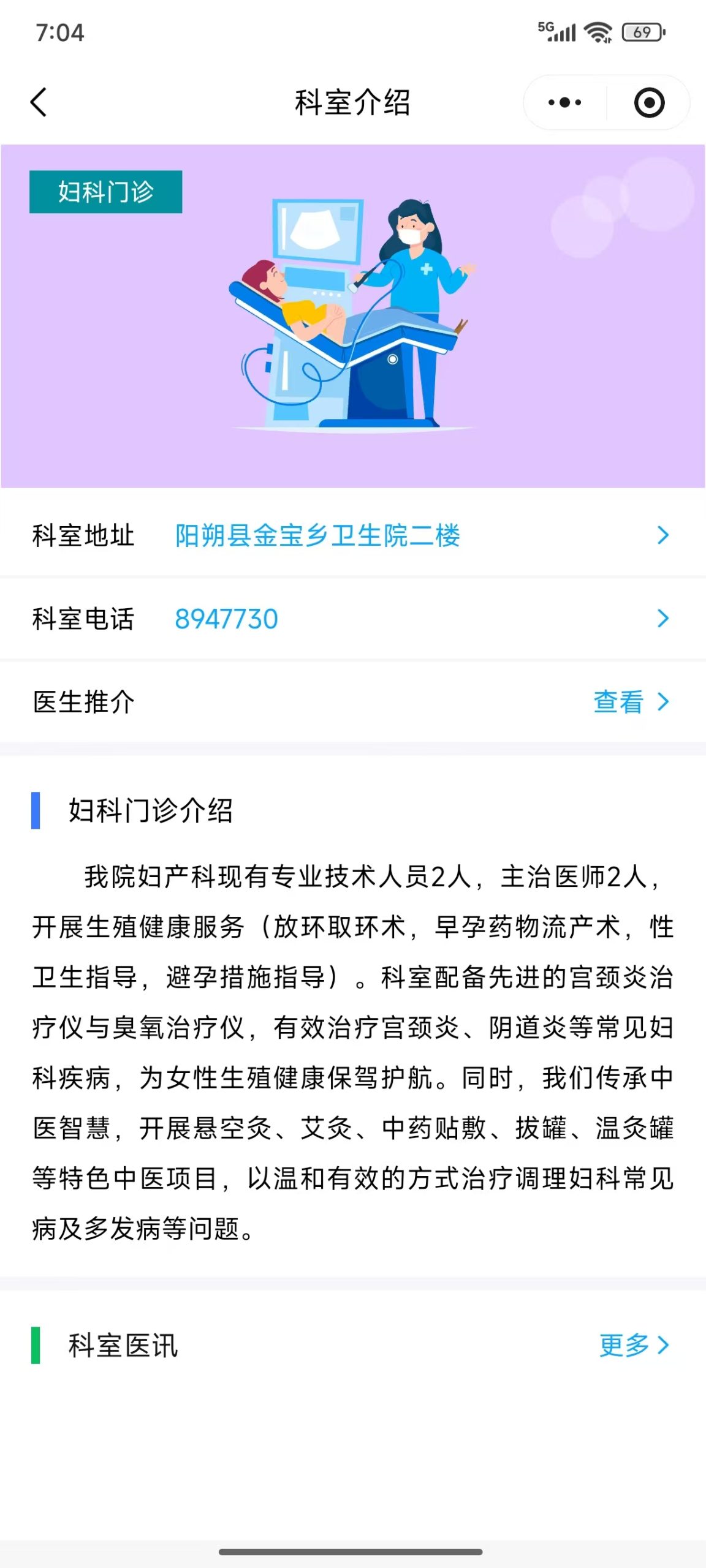Close the mini program via circle icon
The height and width of the screenshot is (1568, 706).
pyautogui.click(x=649, y=102)
